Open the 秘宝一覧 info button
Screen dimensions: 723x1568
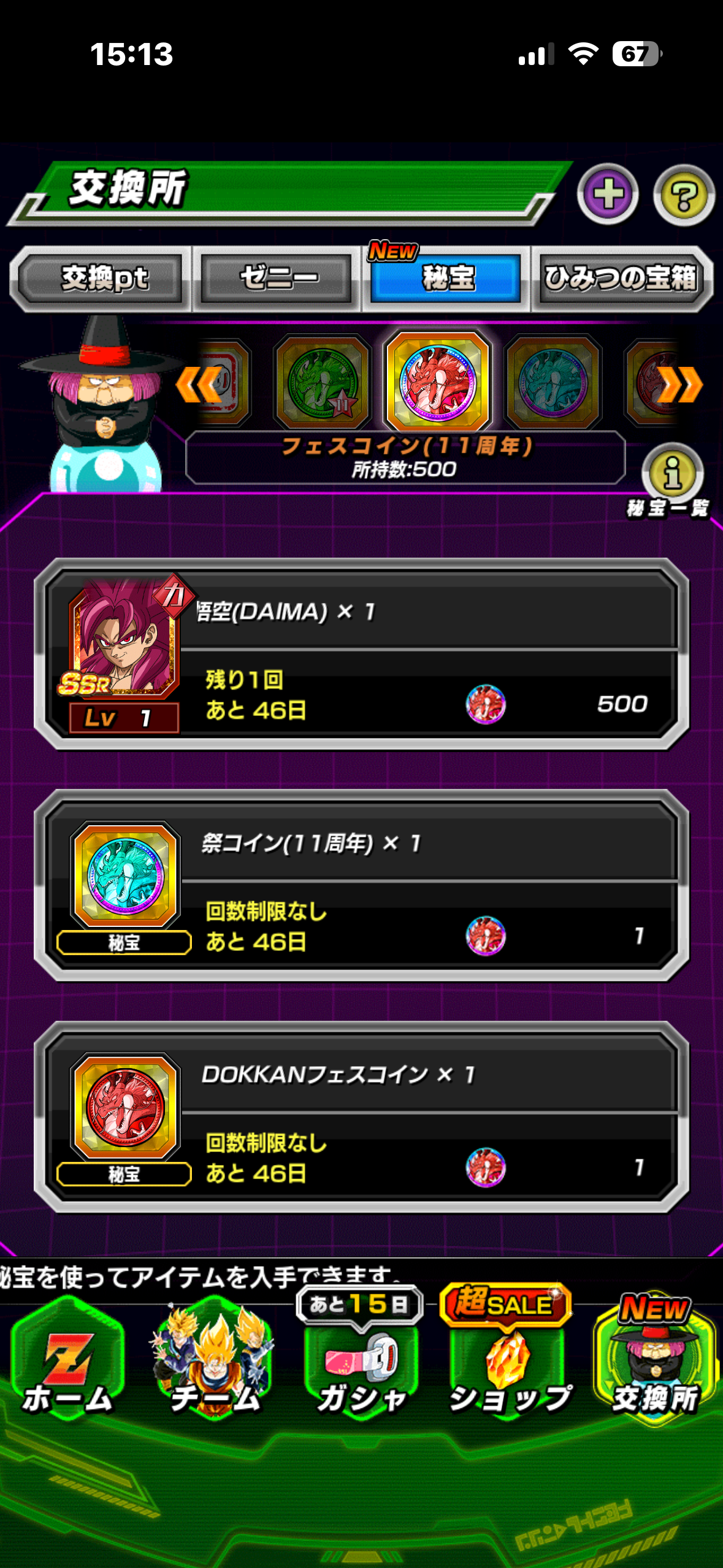(672, 474)
